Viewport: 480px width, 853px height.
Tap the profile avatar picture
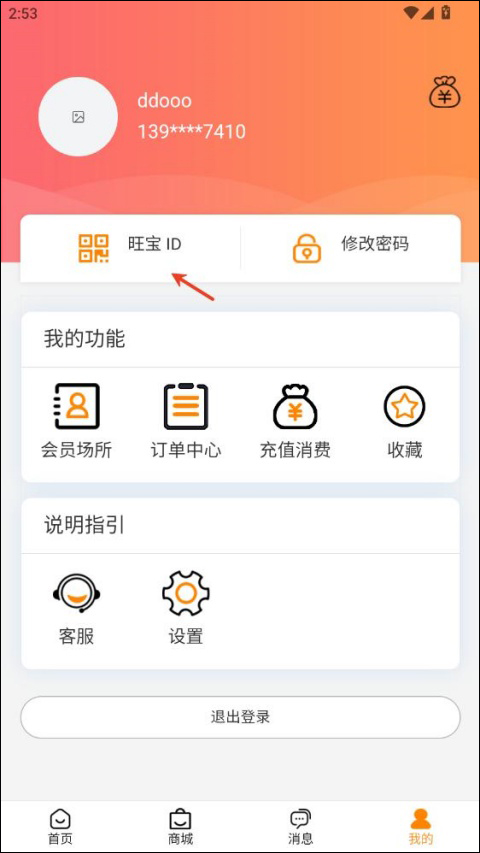[x=78, y=117]
